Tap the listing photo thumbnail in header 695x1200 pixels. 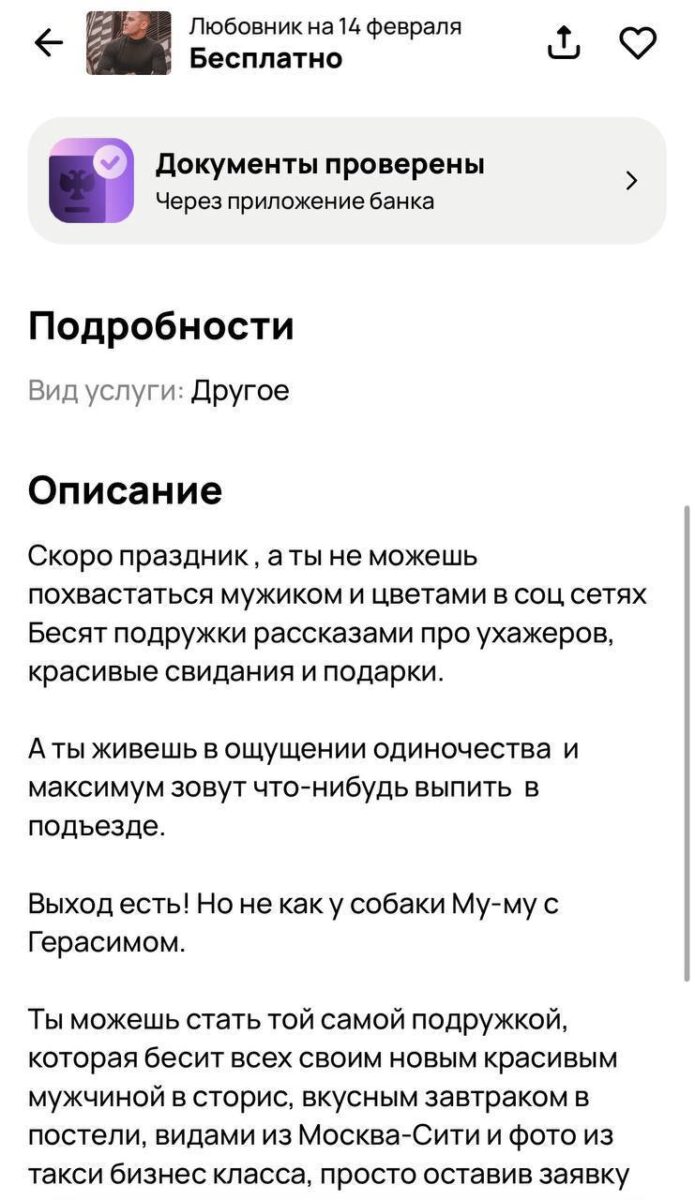[x=130, y=43]
